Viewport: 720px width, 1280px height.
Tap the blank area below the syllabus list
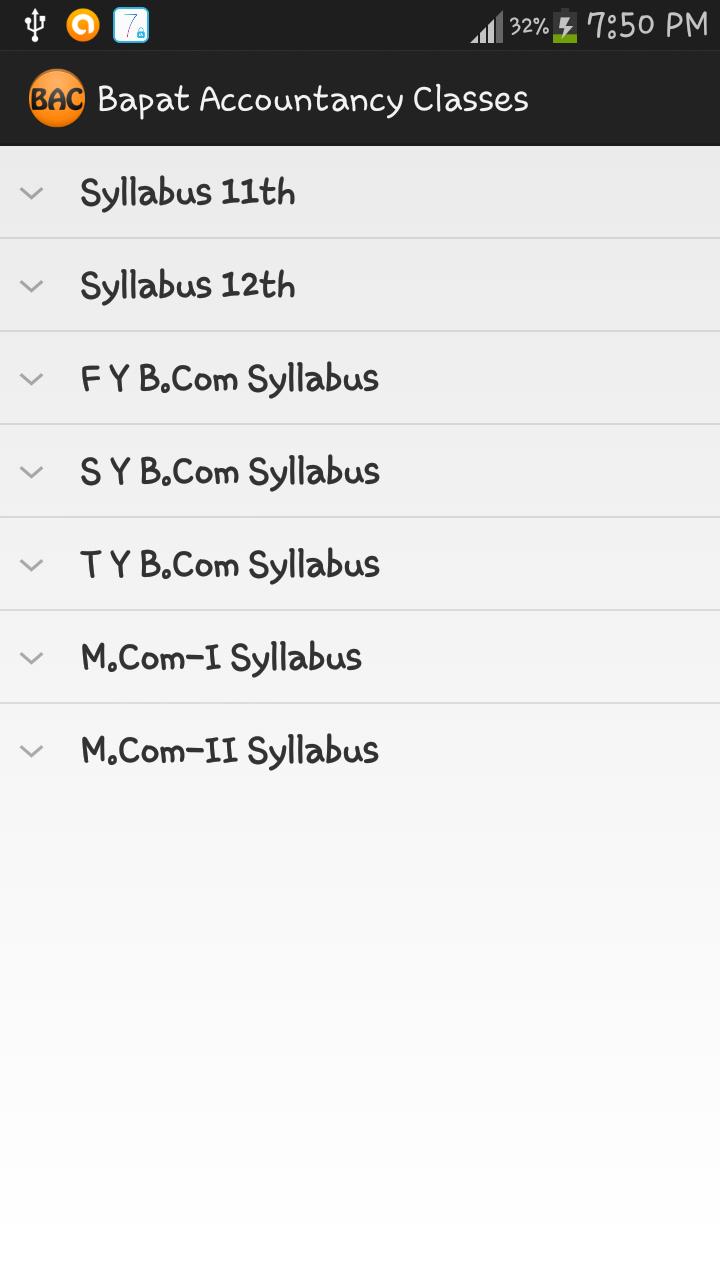(360, 1000)
